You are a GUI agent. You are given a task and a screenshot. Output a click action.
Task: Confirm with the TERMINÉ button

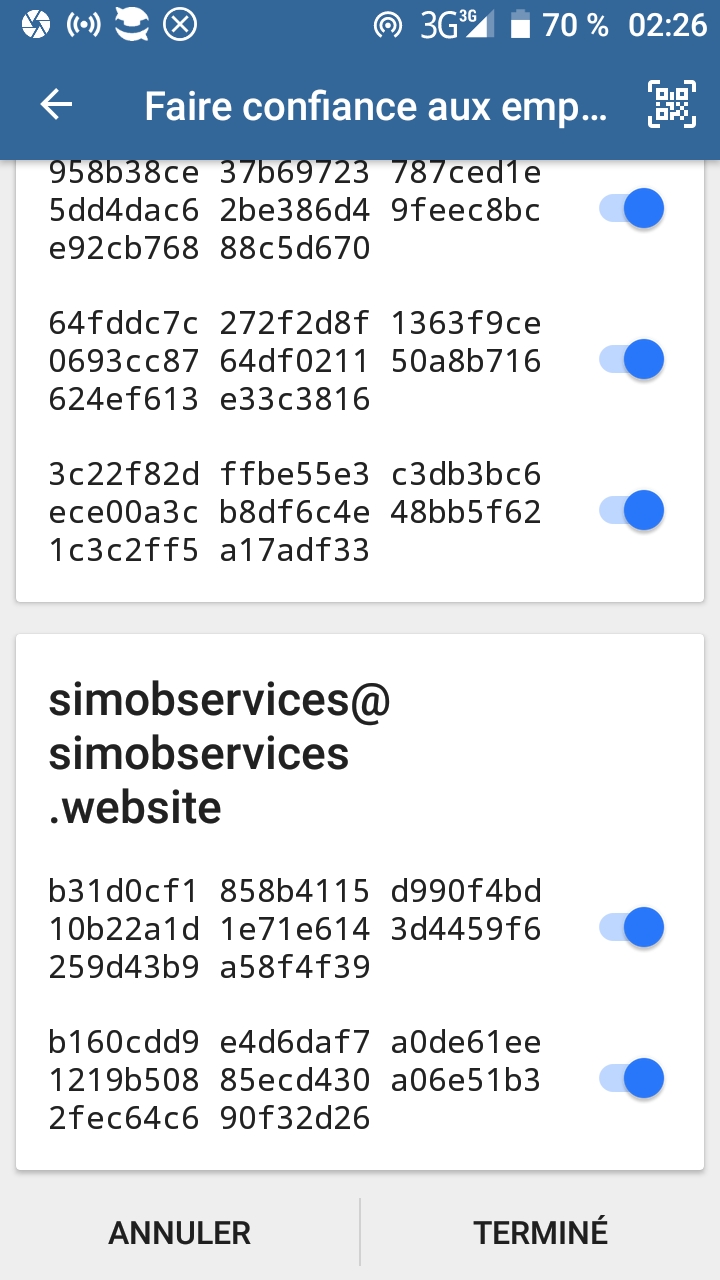coord(541,1232)
